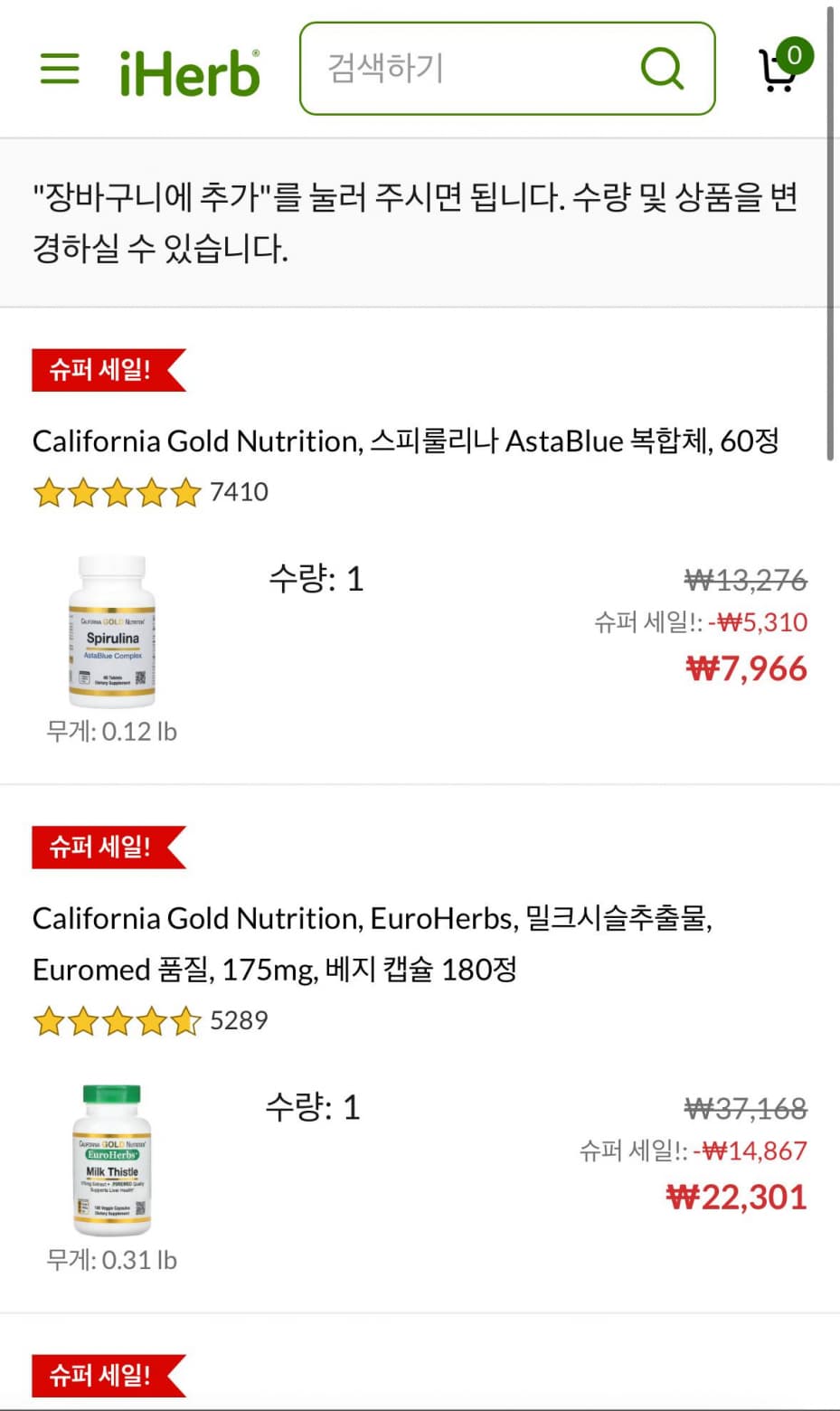Click the quantity value for Milk Thistle
Screen dimensions: 840x1411
tap(354, 1106)
